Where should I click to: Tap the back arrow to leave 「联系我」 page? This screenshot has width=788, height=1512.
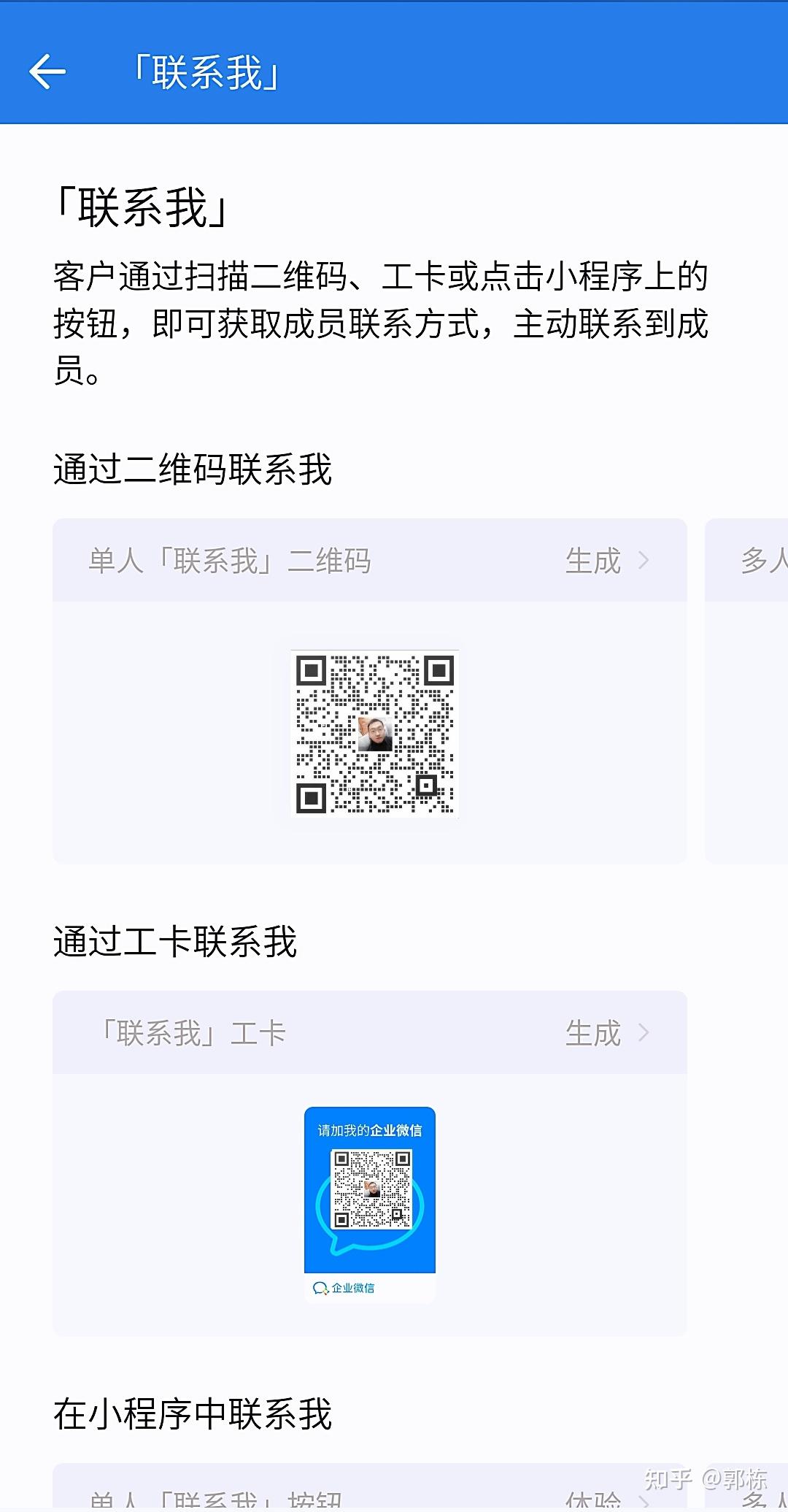pyautogui.click(x=48, y=70)
